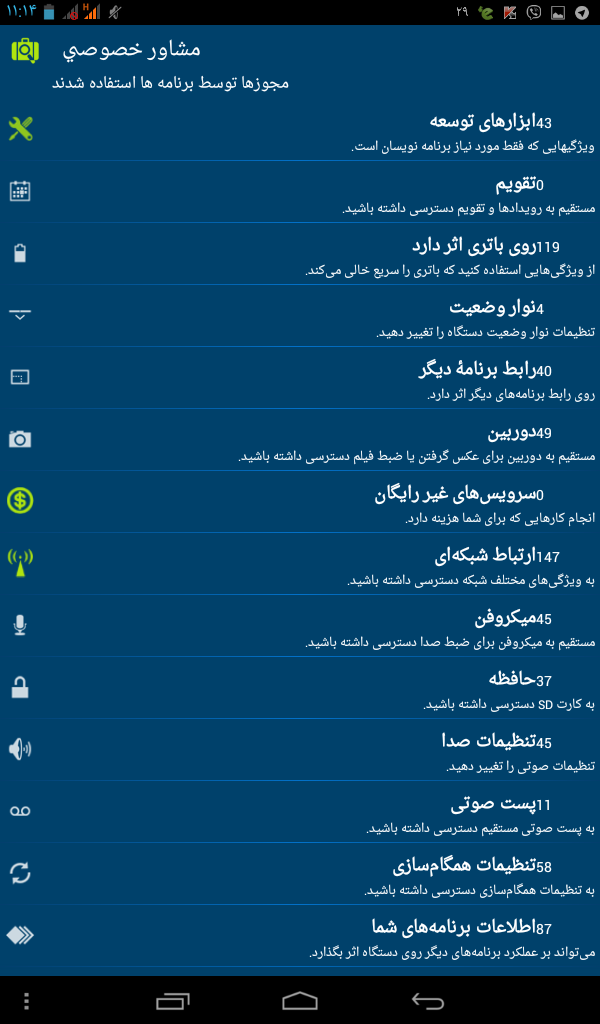
Task: Open the نوار وضعیت row
Action: click(x=300, y=316)
